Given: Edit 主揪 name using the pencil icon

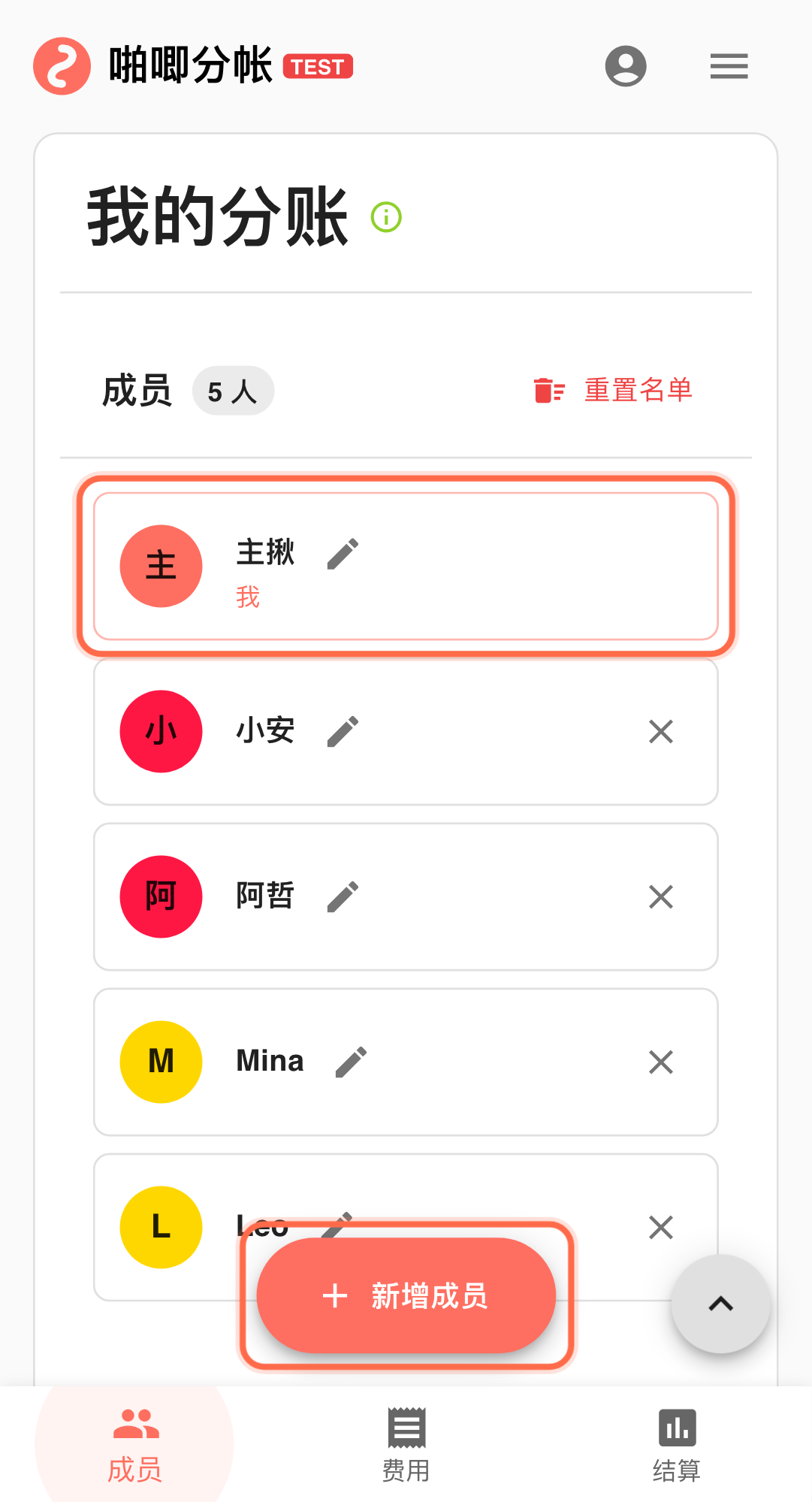Looking at the screenshot, I should [343, 554].
